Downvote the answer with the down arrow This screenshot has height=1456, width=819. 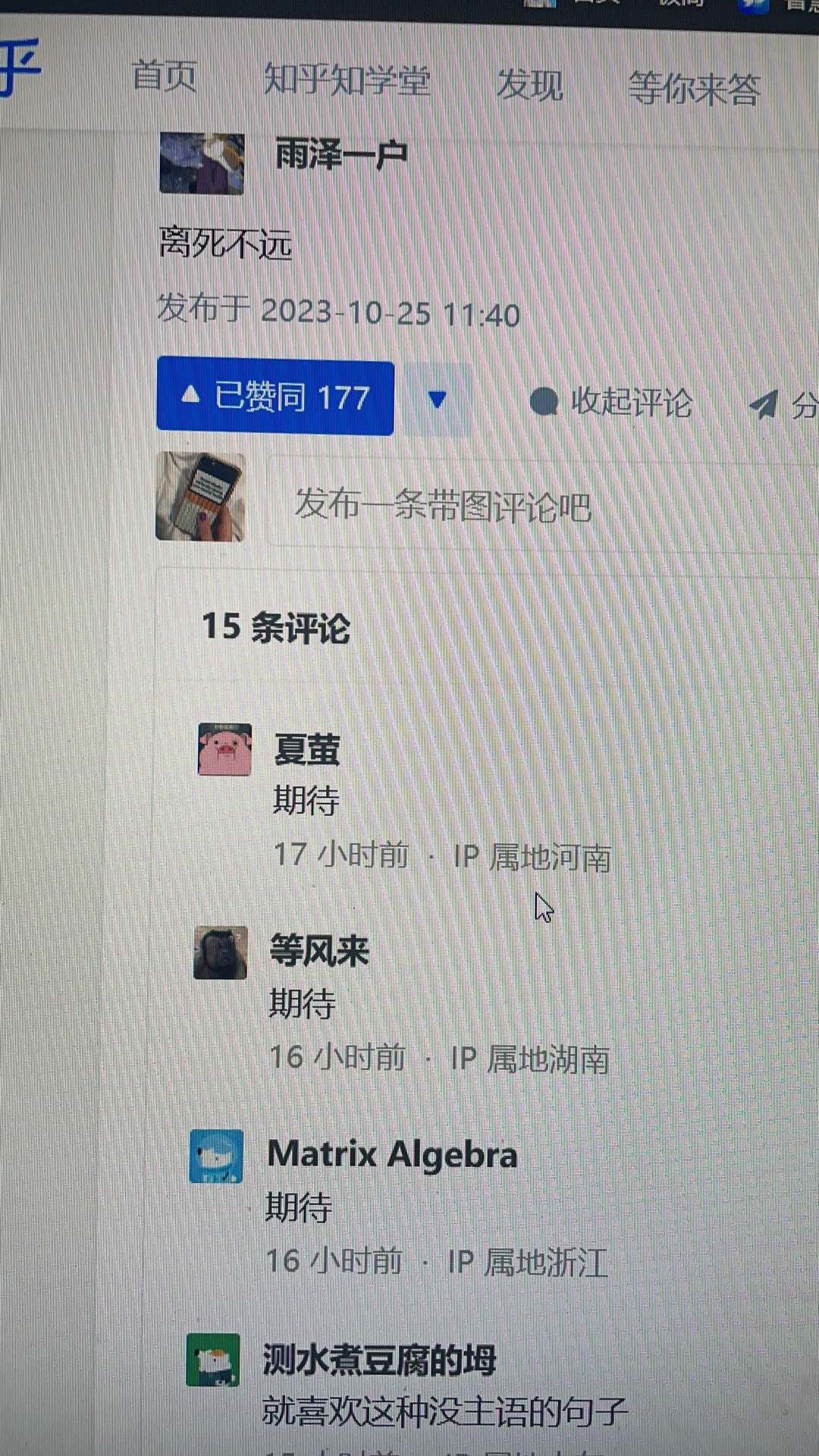pos(437,400)
